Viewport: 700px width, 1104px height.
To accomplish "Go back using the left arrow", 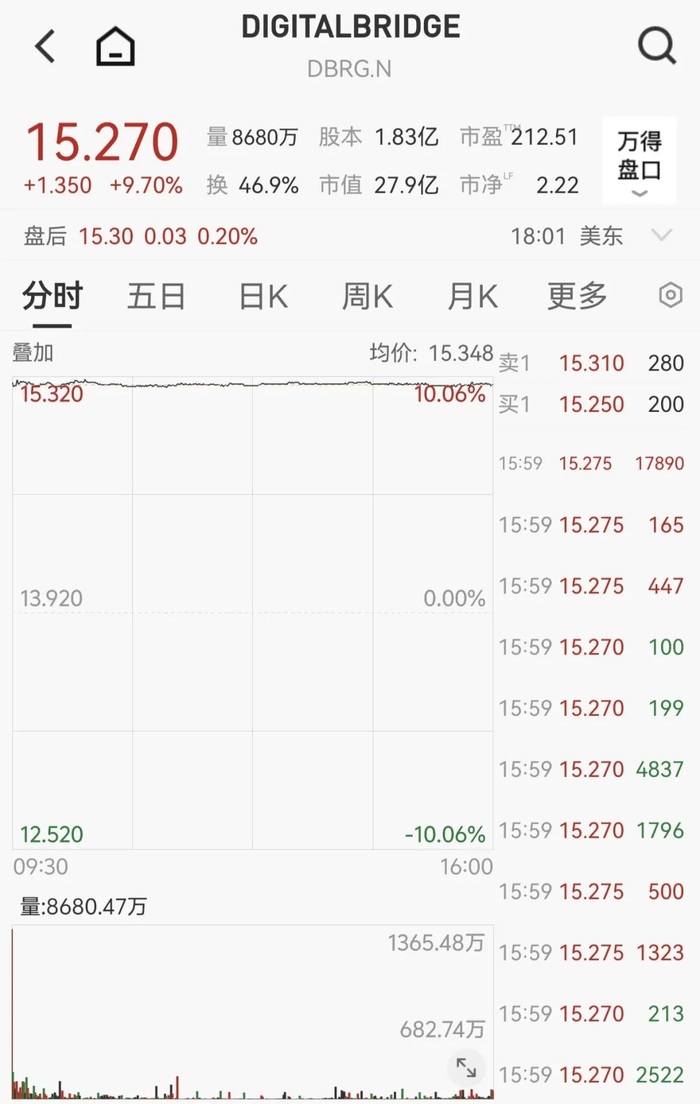I will click(45, 46).
